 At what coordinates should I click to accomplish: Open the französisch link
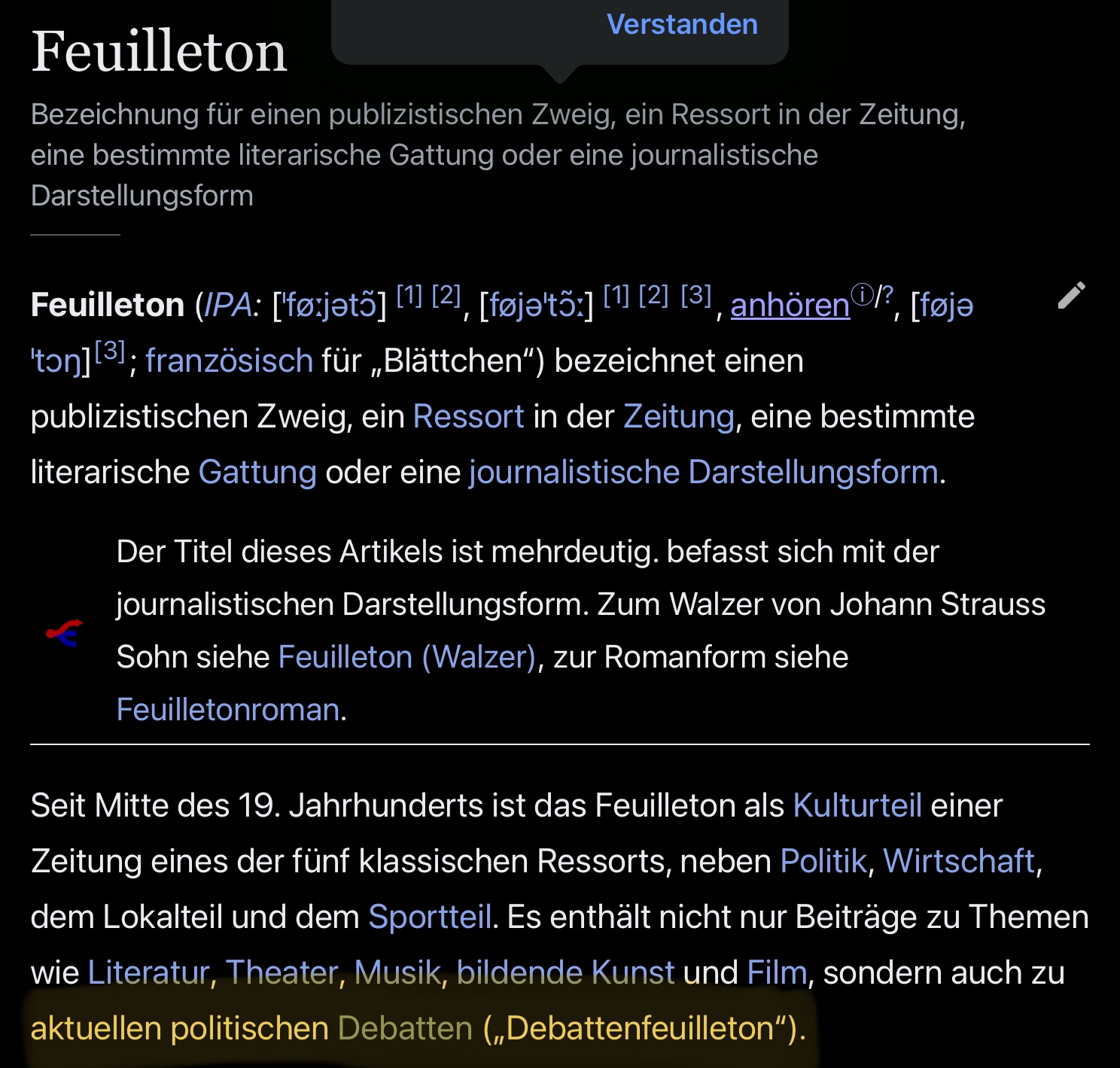click(229, 361)
